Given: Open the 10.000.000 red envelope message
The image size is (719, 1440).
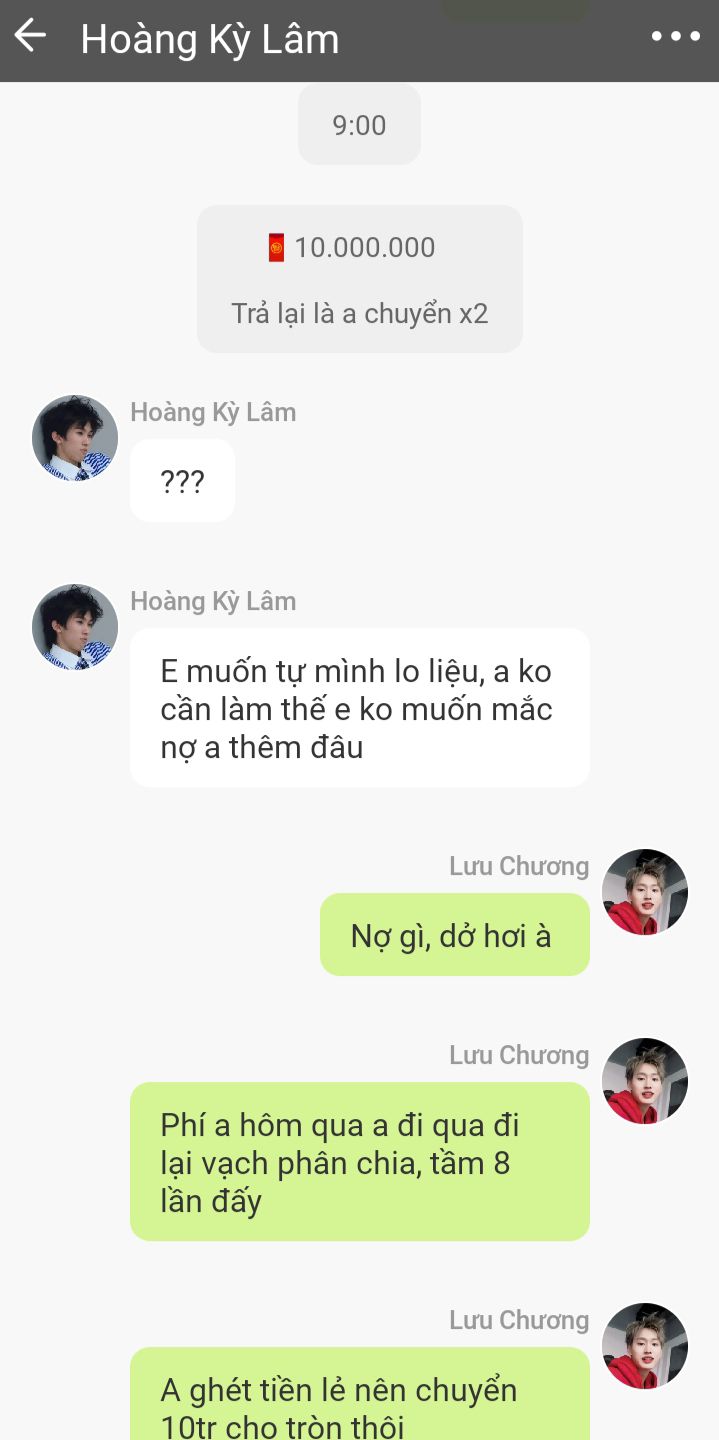Looking at the screenshot, I should click(x=360, y=279).
